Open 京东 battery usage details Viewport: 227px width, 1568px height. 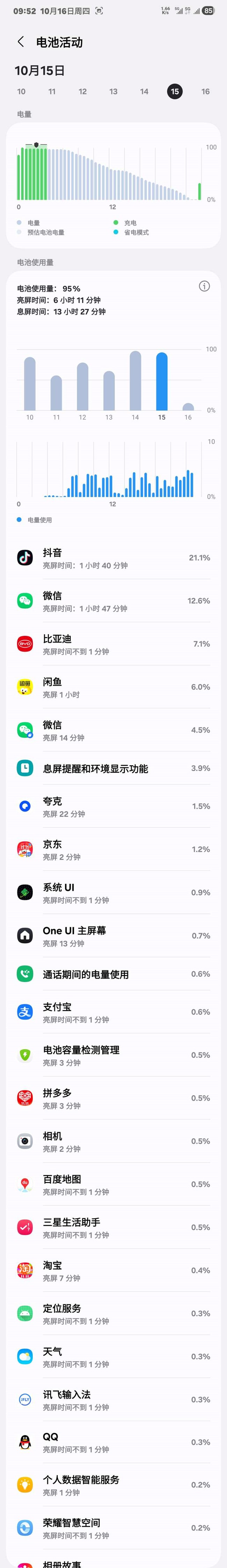(x=113, y=850)
